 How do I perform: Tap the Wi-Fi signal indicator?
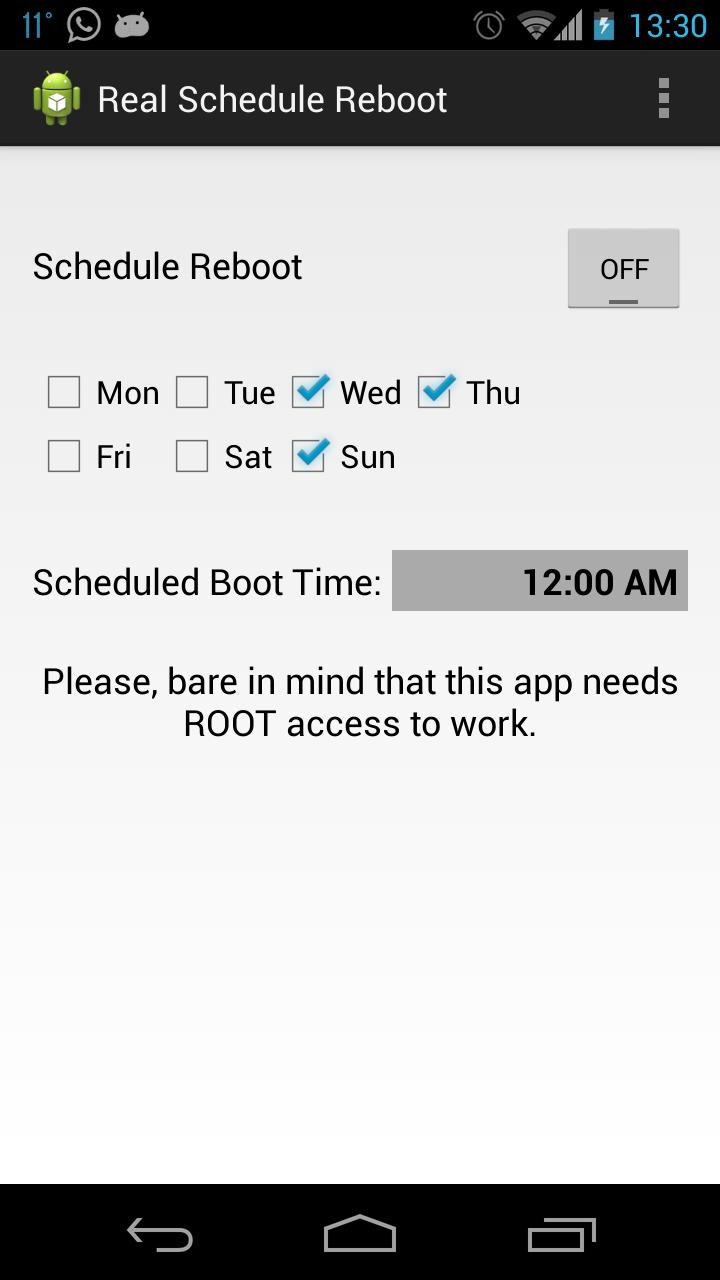click(x=532, y=24)
